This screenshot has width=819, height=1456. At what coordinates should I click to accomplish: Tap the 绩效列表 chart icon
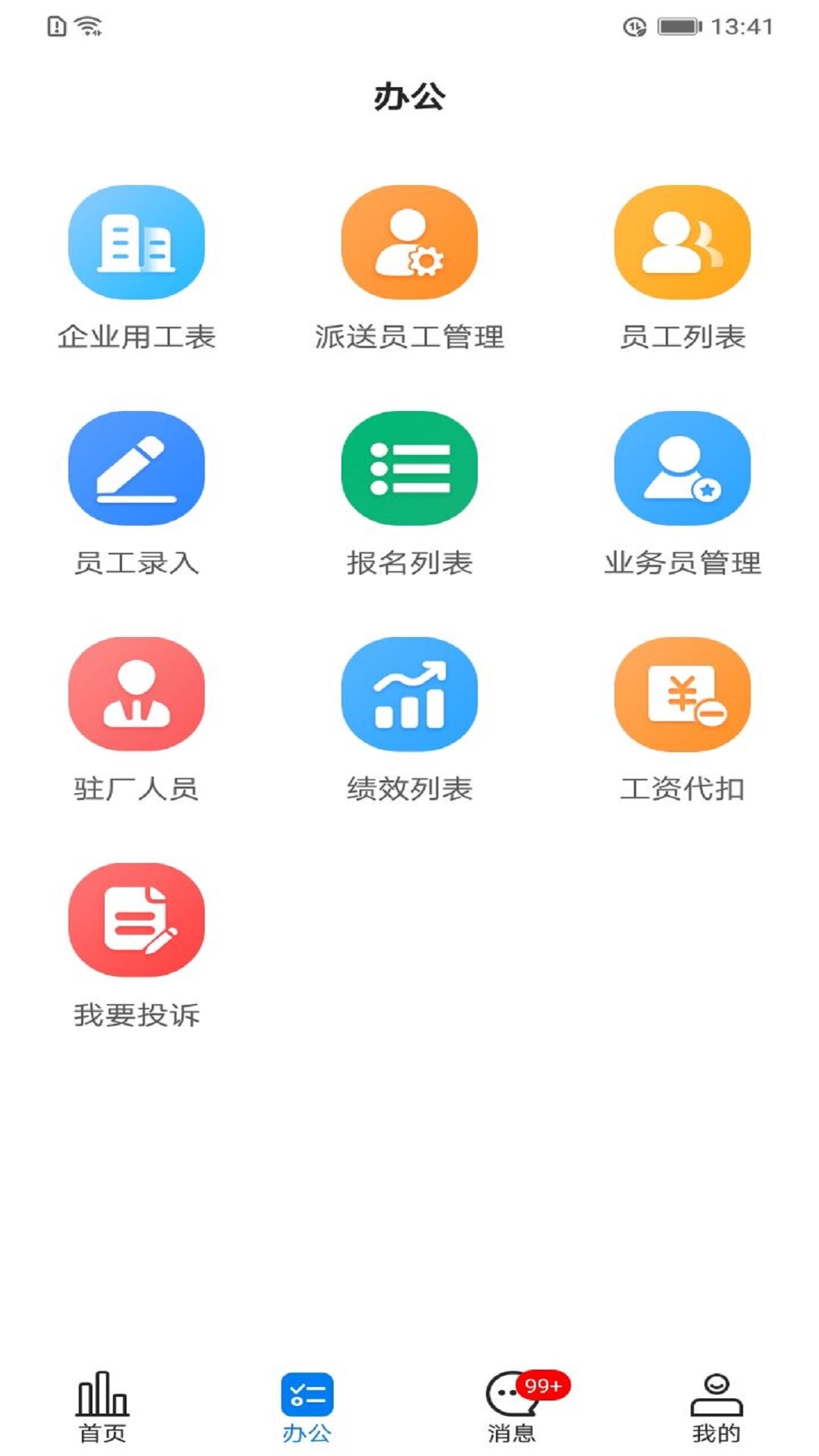(409, 698)
